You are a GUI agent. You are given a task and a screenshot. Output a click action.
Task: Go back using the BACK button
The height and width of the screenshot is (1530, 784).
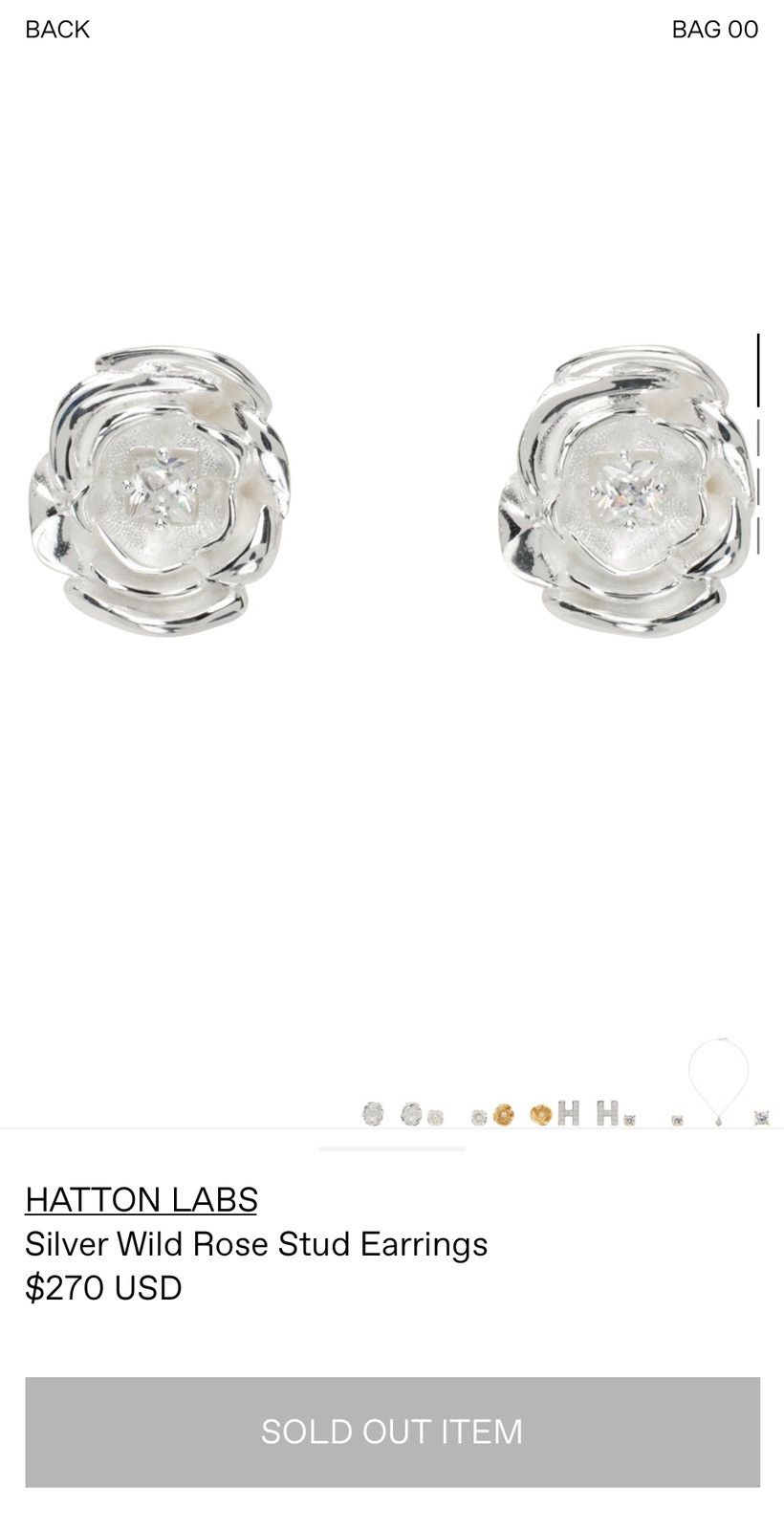pos(57,30)
